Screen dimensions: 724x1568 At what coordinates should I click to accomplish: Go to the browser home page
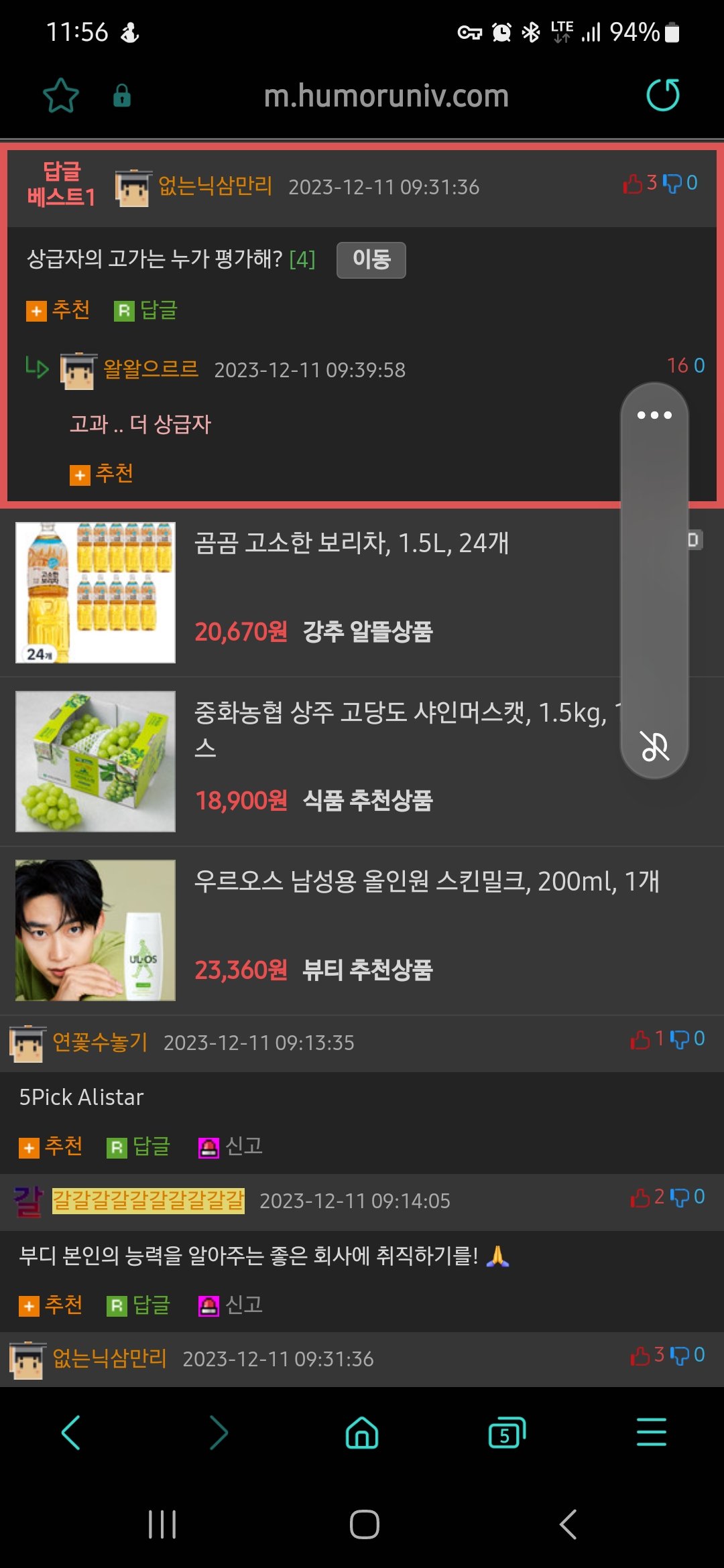[x=362, y=1433]
